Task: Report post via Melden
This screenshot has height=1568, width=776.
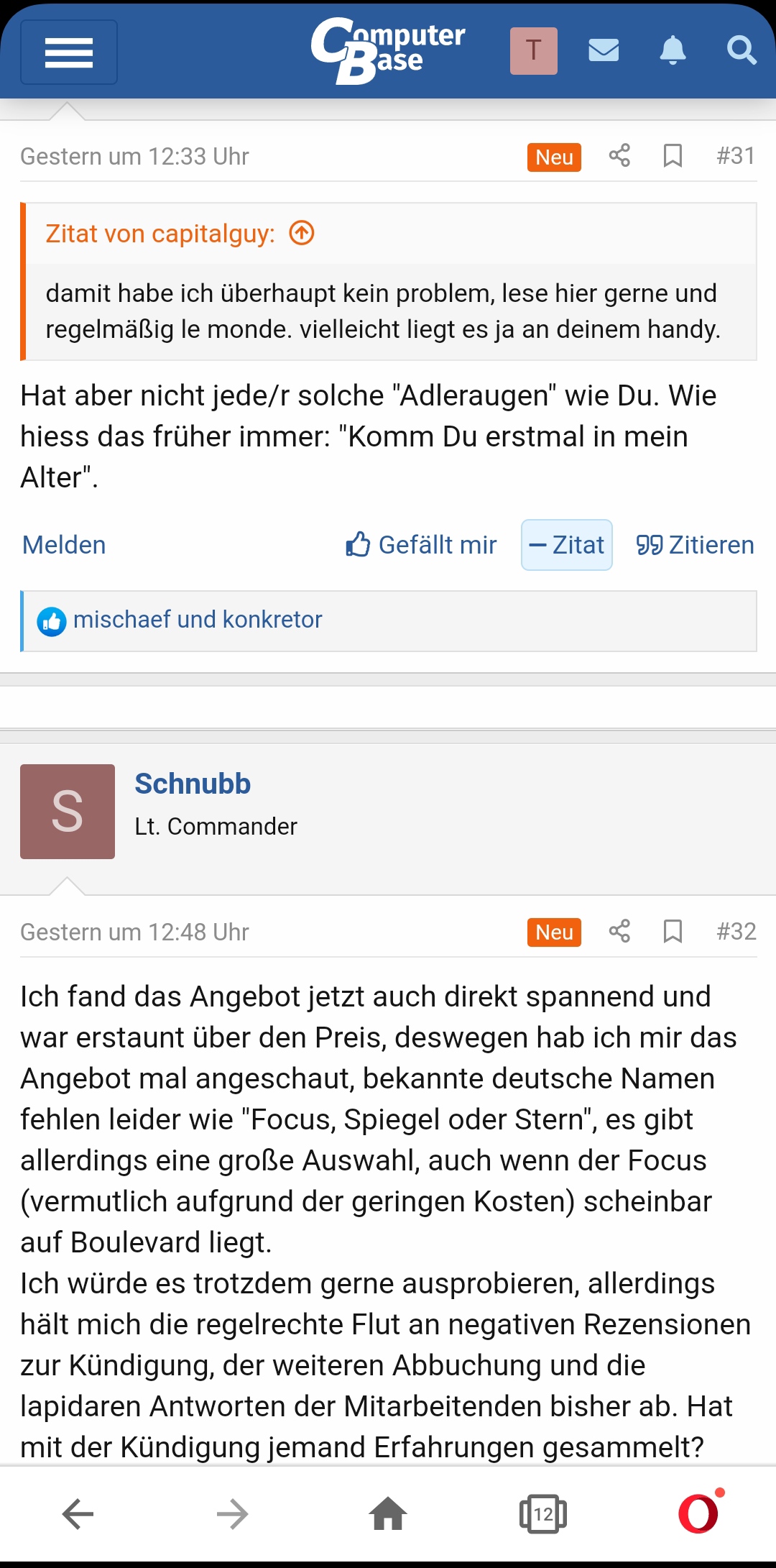Action: tap(64, 545)
